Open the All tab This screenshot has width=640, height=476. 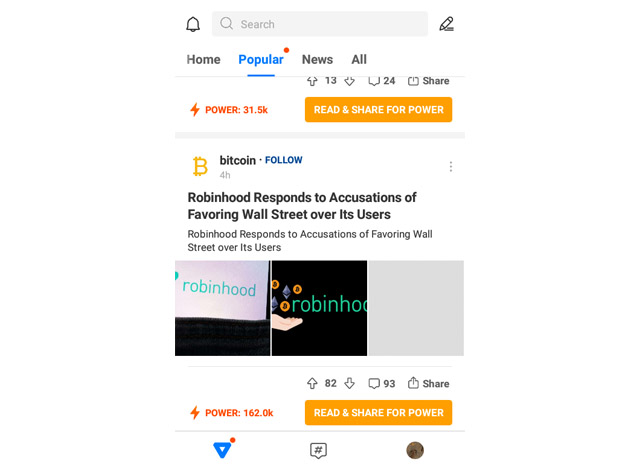[x=359, y=59]
